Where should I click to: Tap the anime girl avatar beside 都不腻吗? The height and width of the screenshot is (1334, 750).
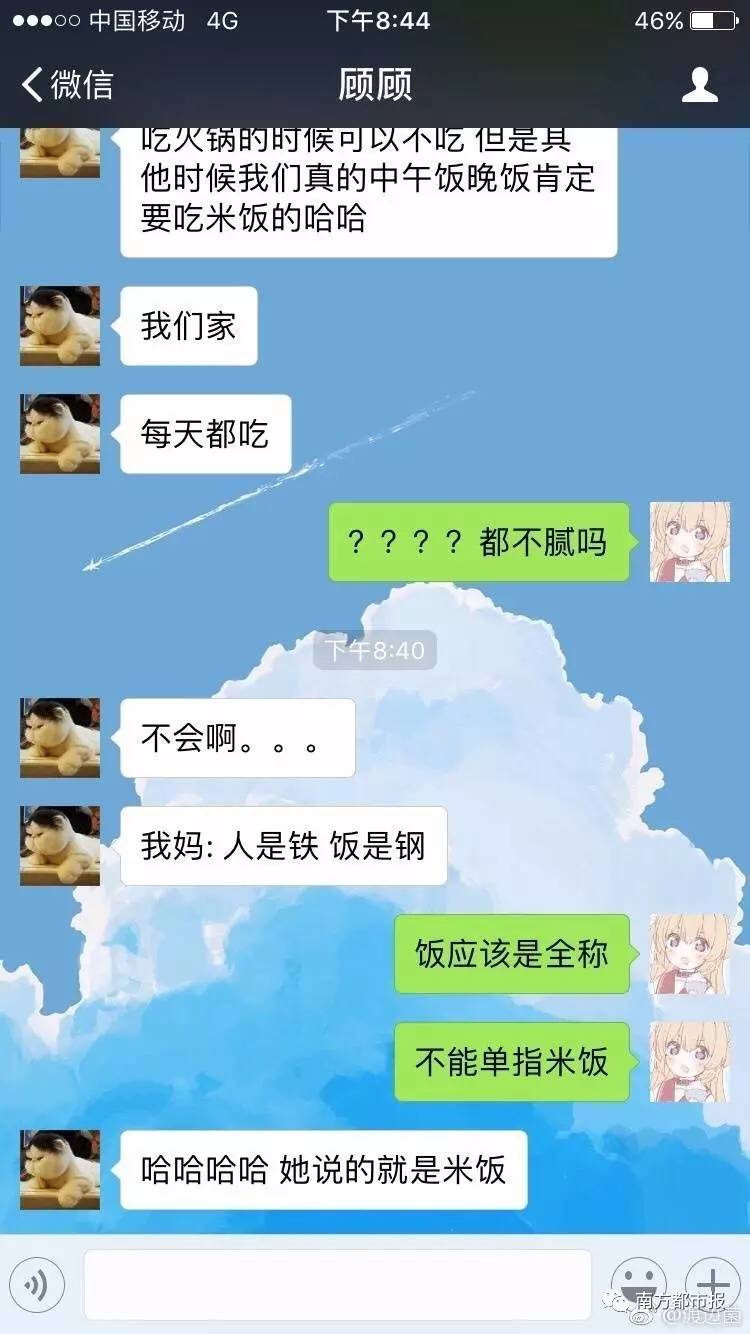pyautogui.click(x=690, y=542)
